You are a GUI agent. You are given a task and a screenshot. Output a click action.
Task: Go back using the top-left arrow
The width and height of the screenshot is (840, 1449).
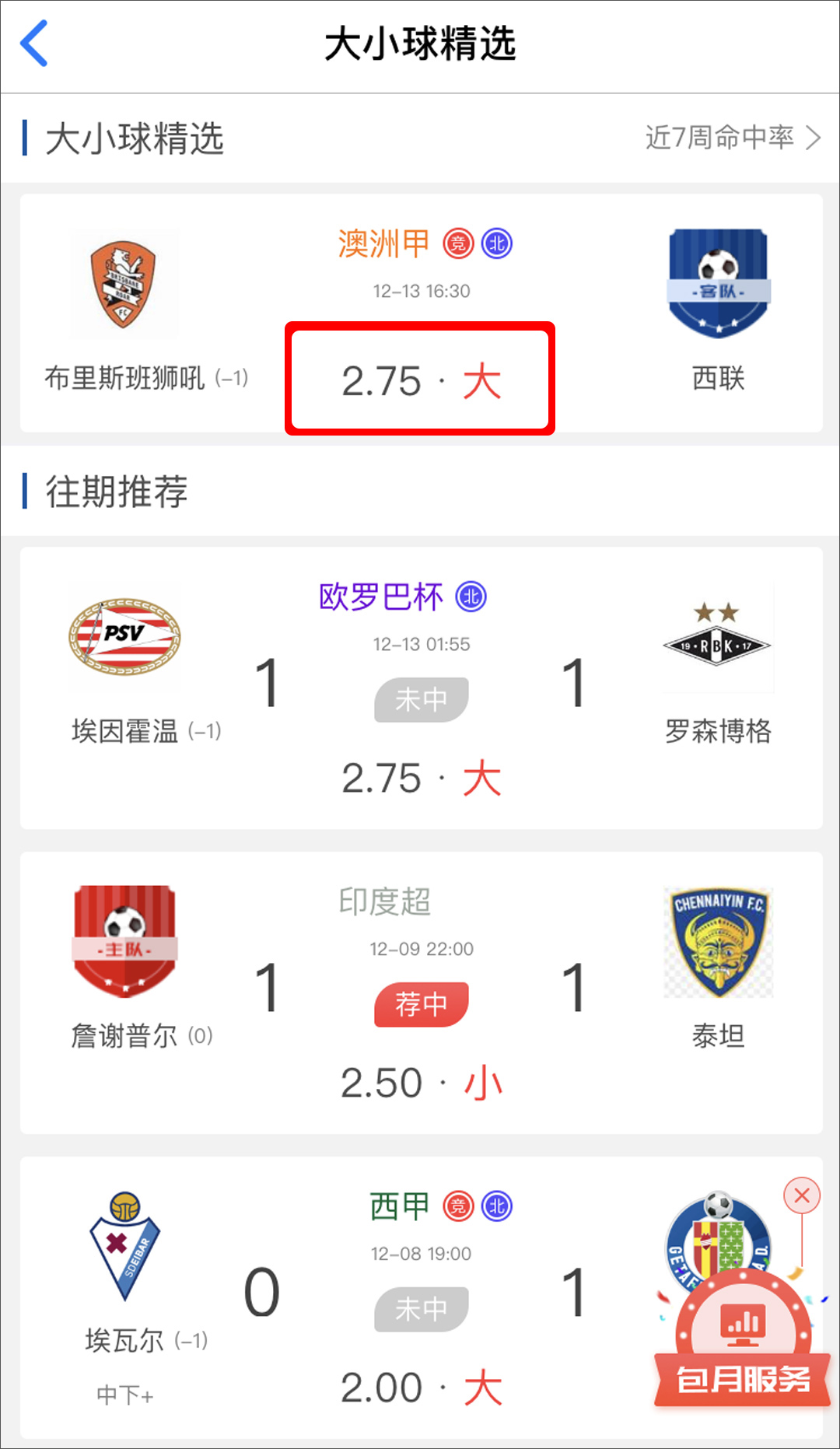[35, 44]
